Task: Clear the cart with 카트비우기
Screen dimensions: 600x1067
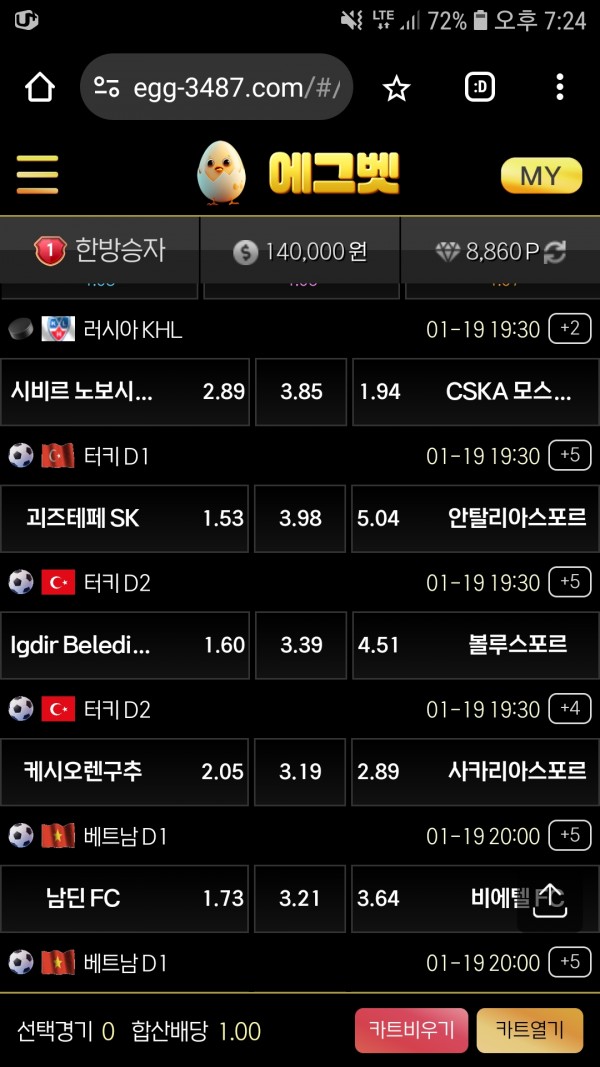Action: [x=411, y=1030]
